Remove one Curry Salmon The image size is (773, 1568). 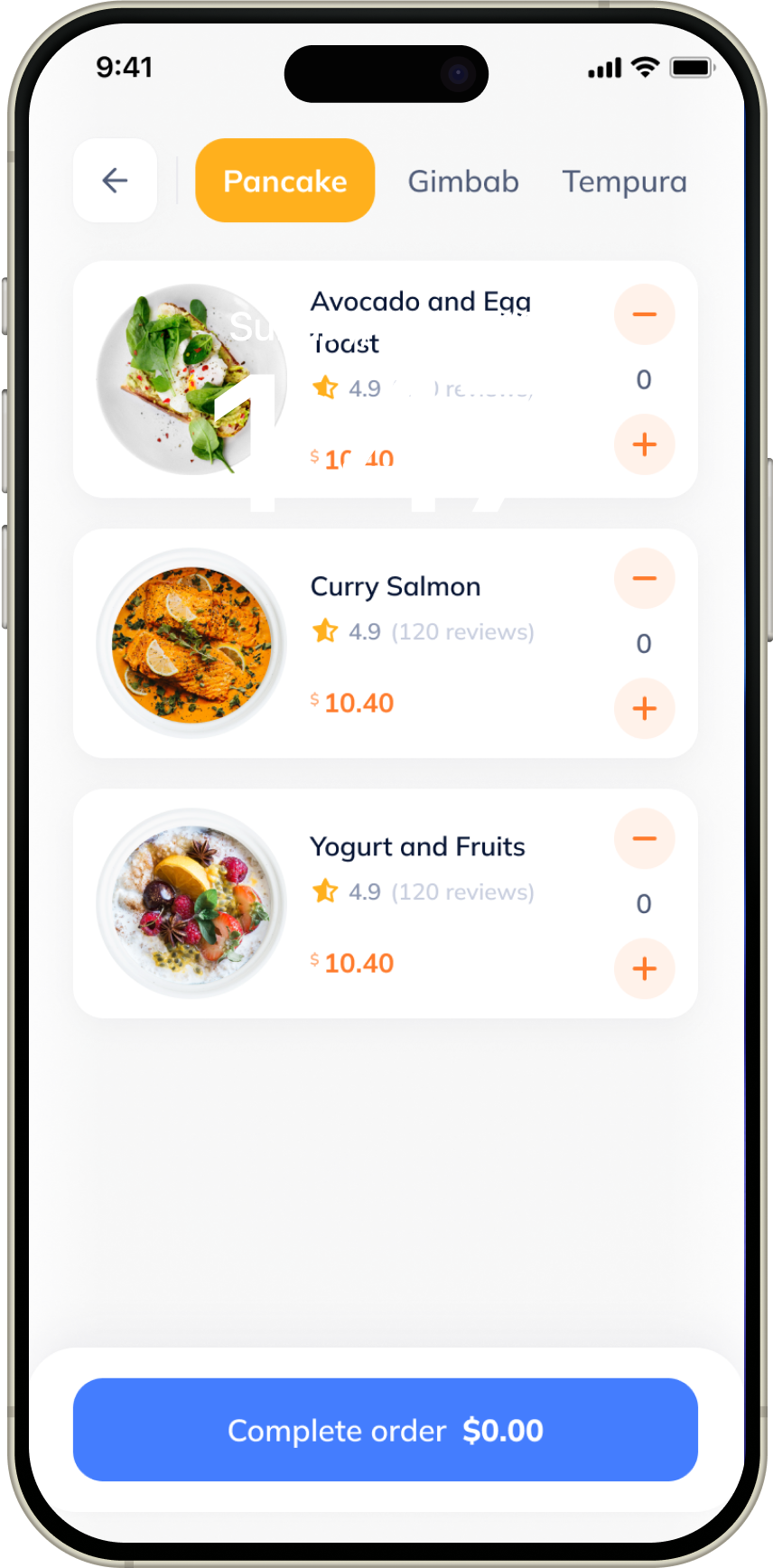click(645, 578)
